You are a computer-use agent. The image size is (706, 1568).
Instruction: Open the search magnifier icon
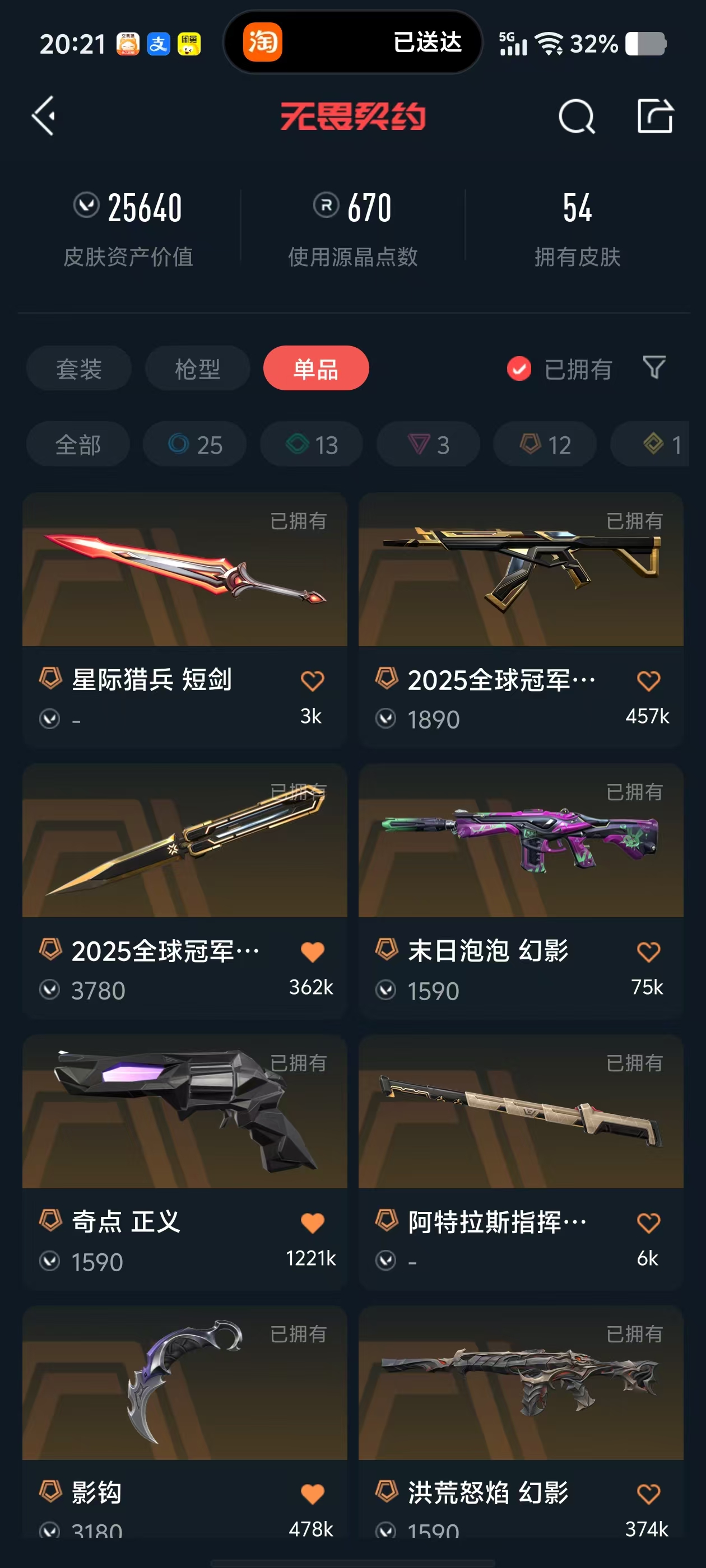(575, 116)
